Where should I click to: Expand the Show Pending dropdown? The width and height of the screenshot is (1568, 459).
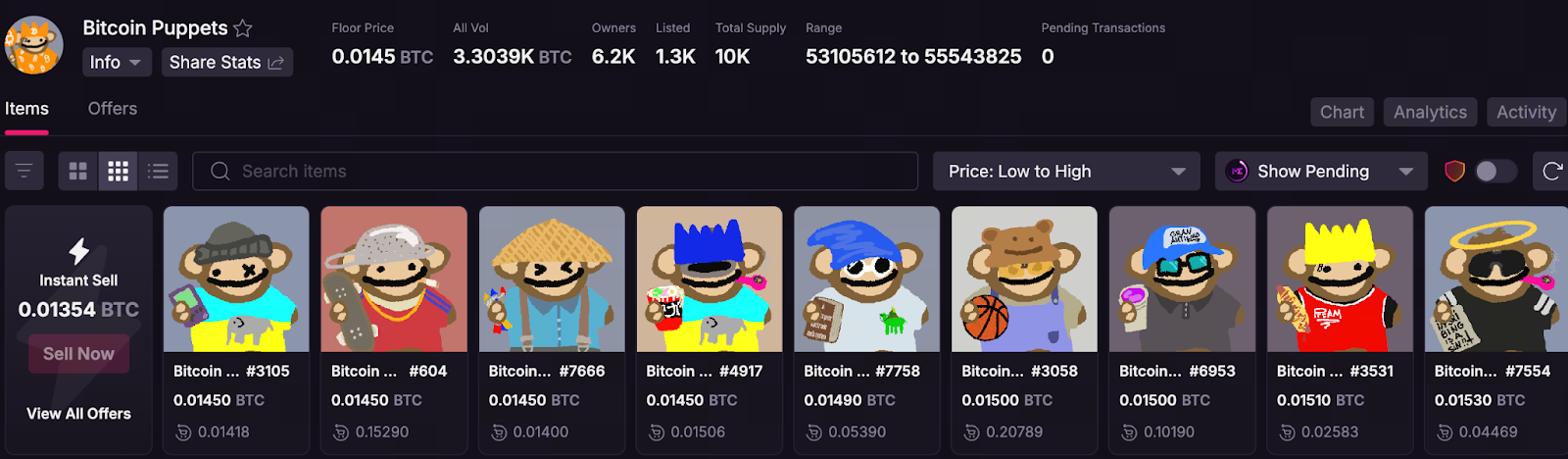pos(1320,172)
